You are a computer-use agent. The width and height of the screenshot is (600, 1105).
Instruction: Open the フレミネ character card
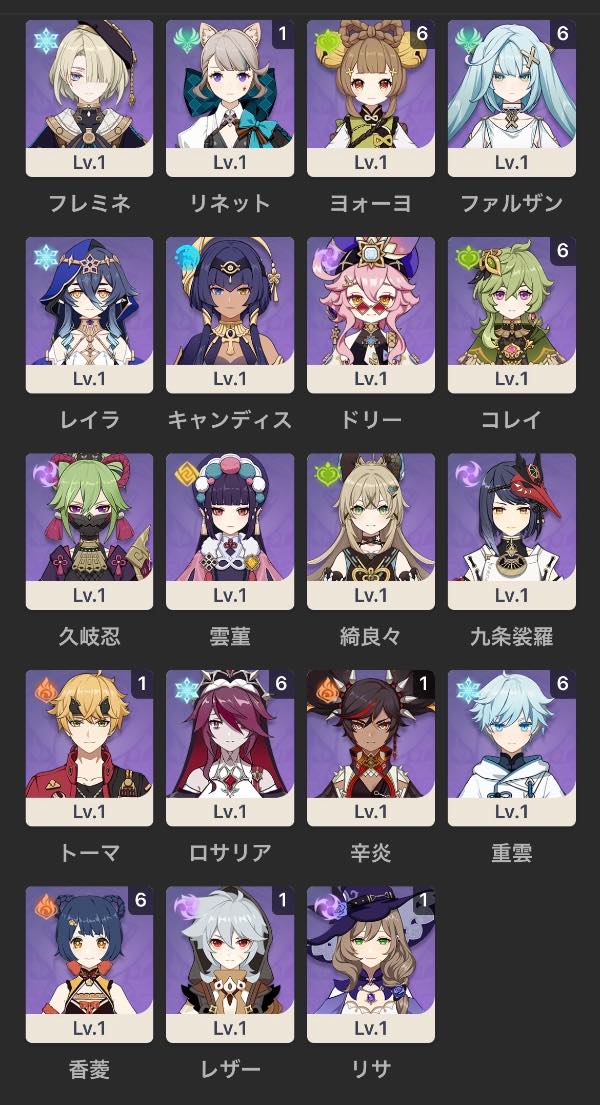(89, 98)
